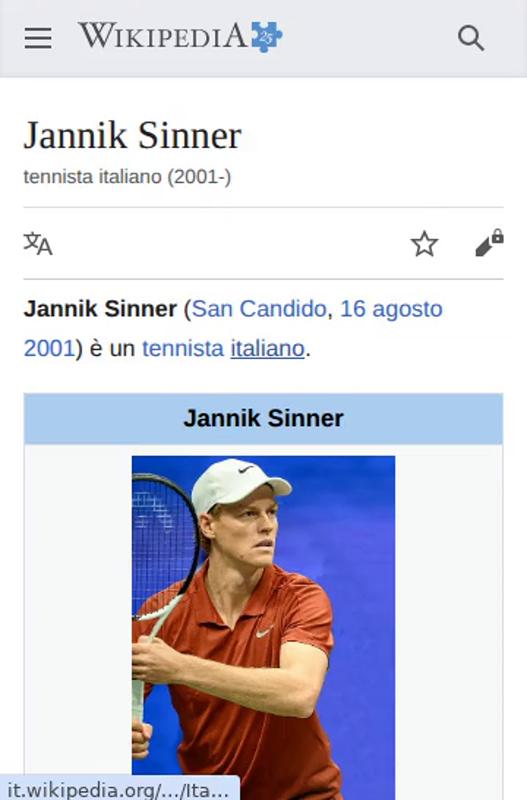Open the San Candido link
Image resolution: width=527 pixels, height=800 pixels.
point(259,309)
